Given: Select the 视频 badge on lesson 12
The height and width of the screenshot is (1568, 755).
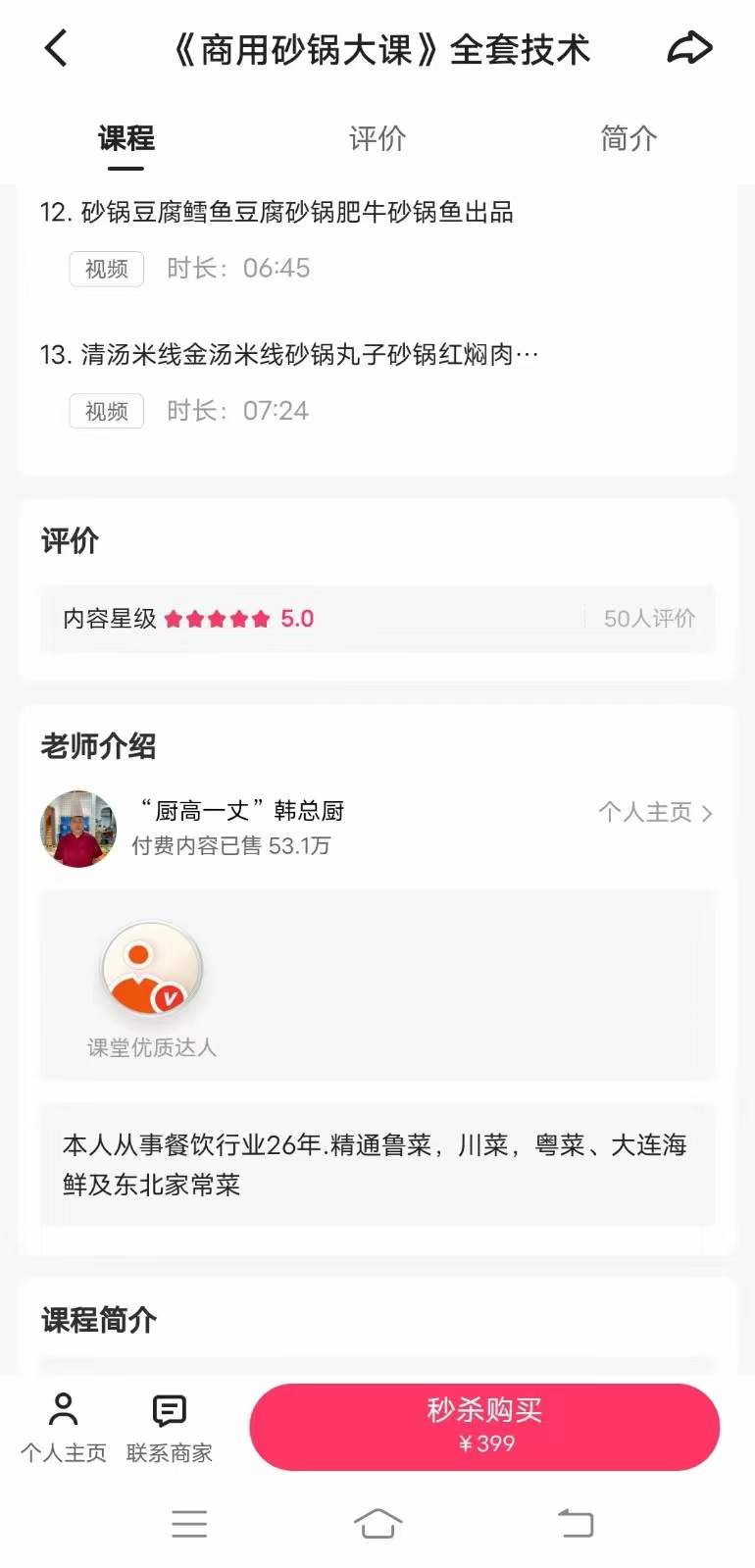Looking at the screenshot, I should [105, 269].
